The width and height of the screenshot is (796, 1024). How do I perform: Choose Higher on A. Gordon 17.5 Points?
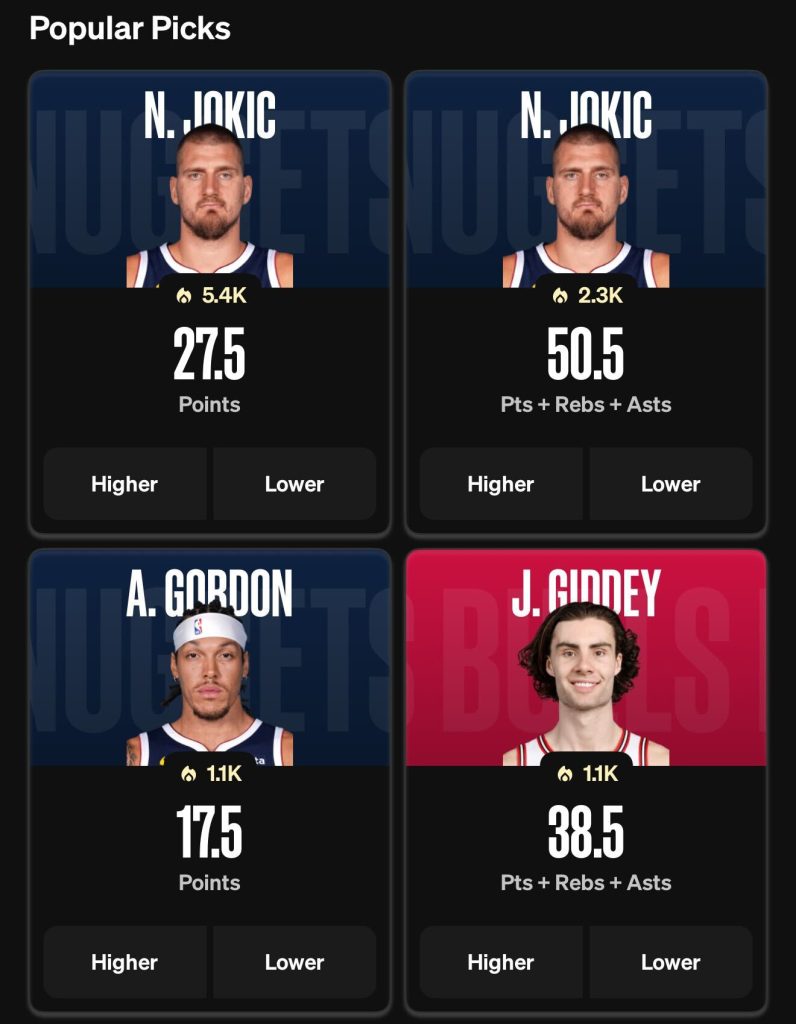click(x=125, y=962)
